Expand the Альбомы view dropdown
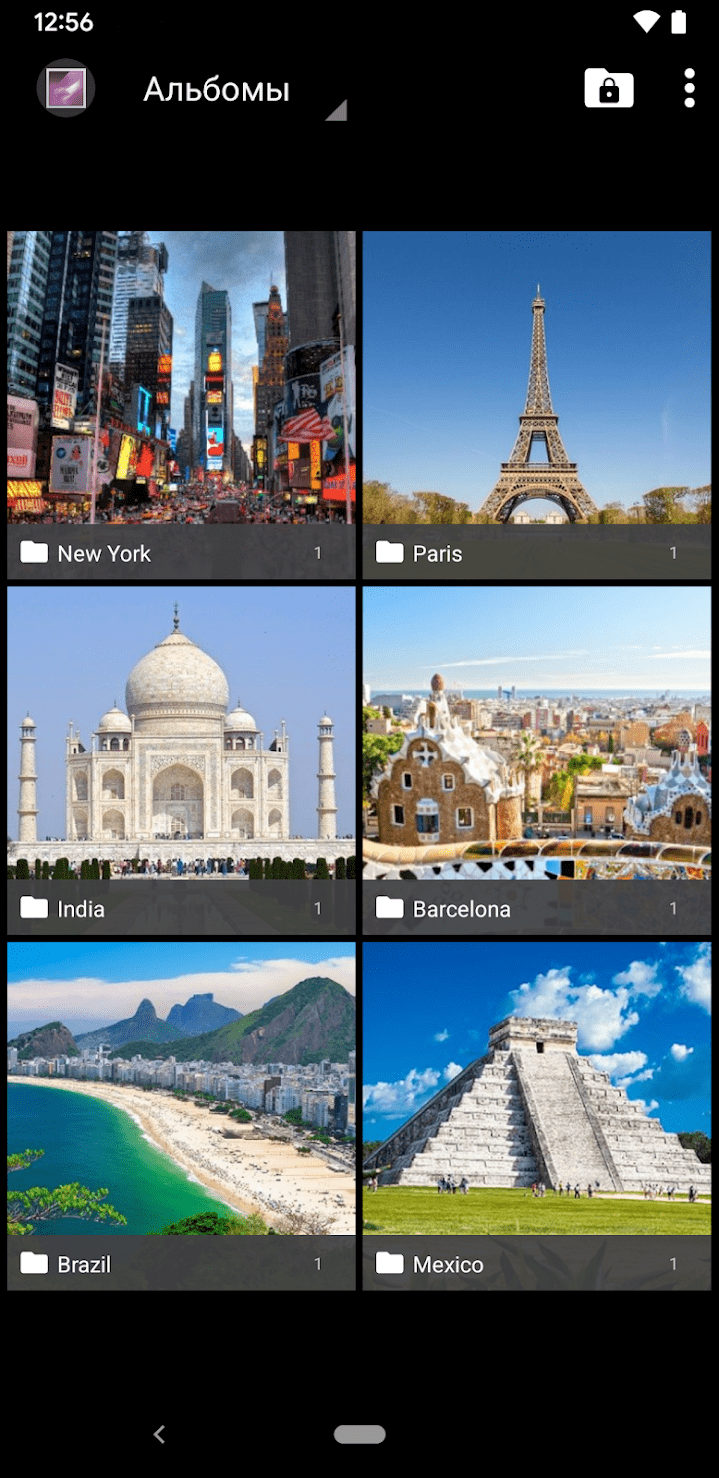The height and width of the screenshot is (1478, 719). pos(244,91)
